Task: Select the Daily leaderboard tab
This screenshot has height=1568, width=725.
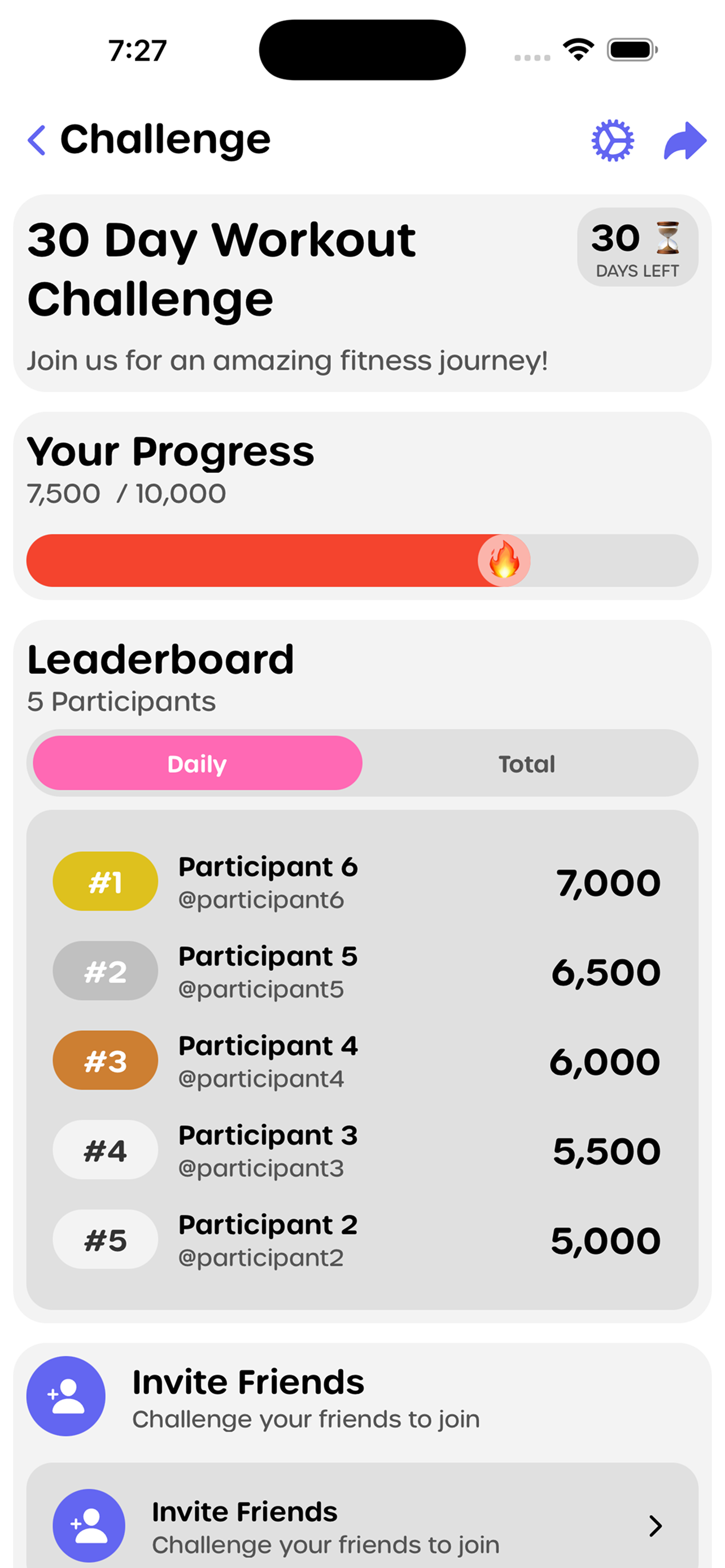Action: (x=196, y=763)
